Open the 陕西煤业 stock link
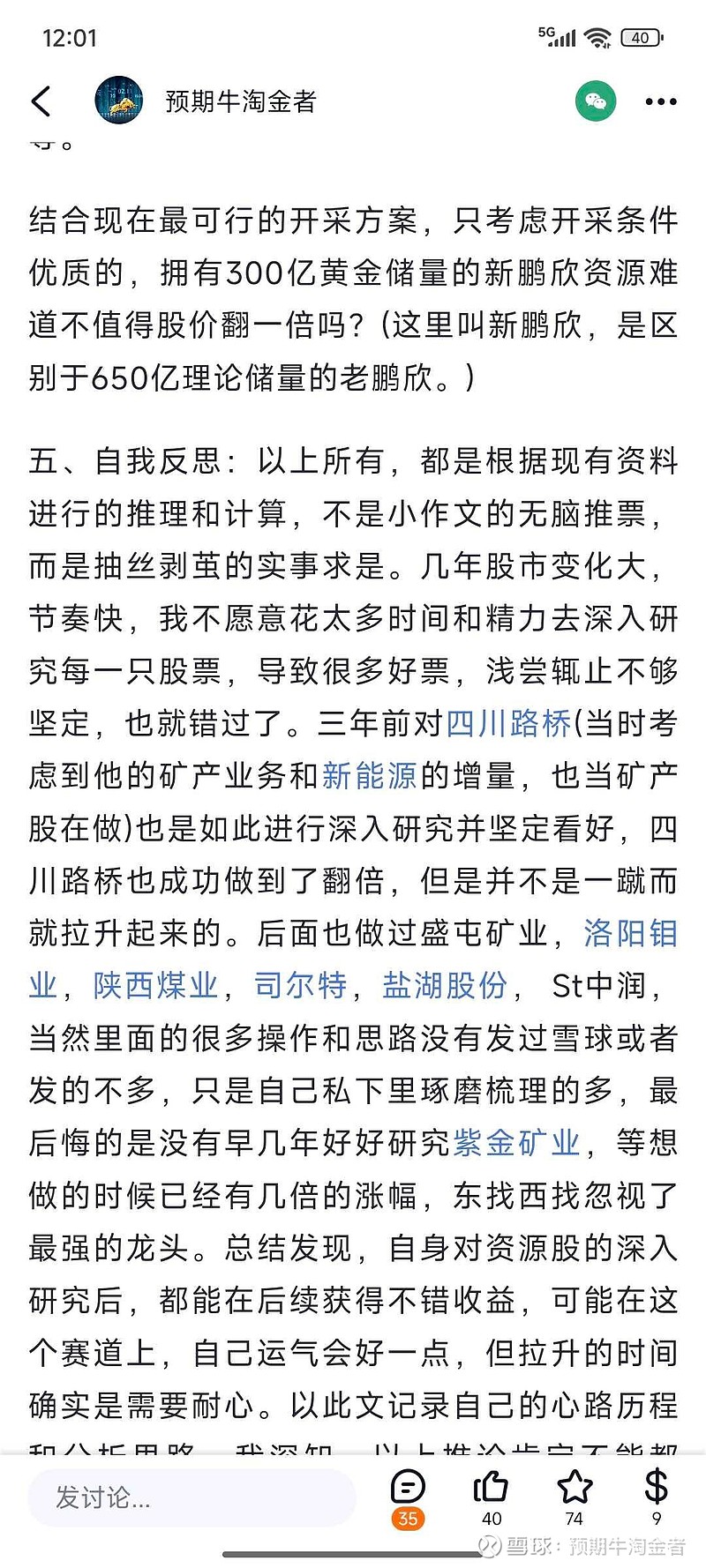 156,986
